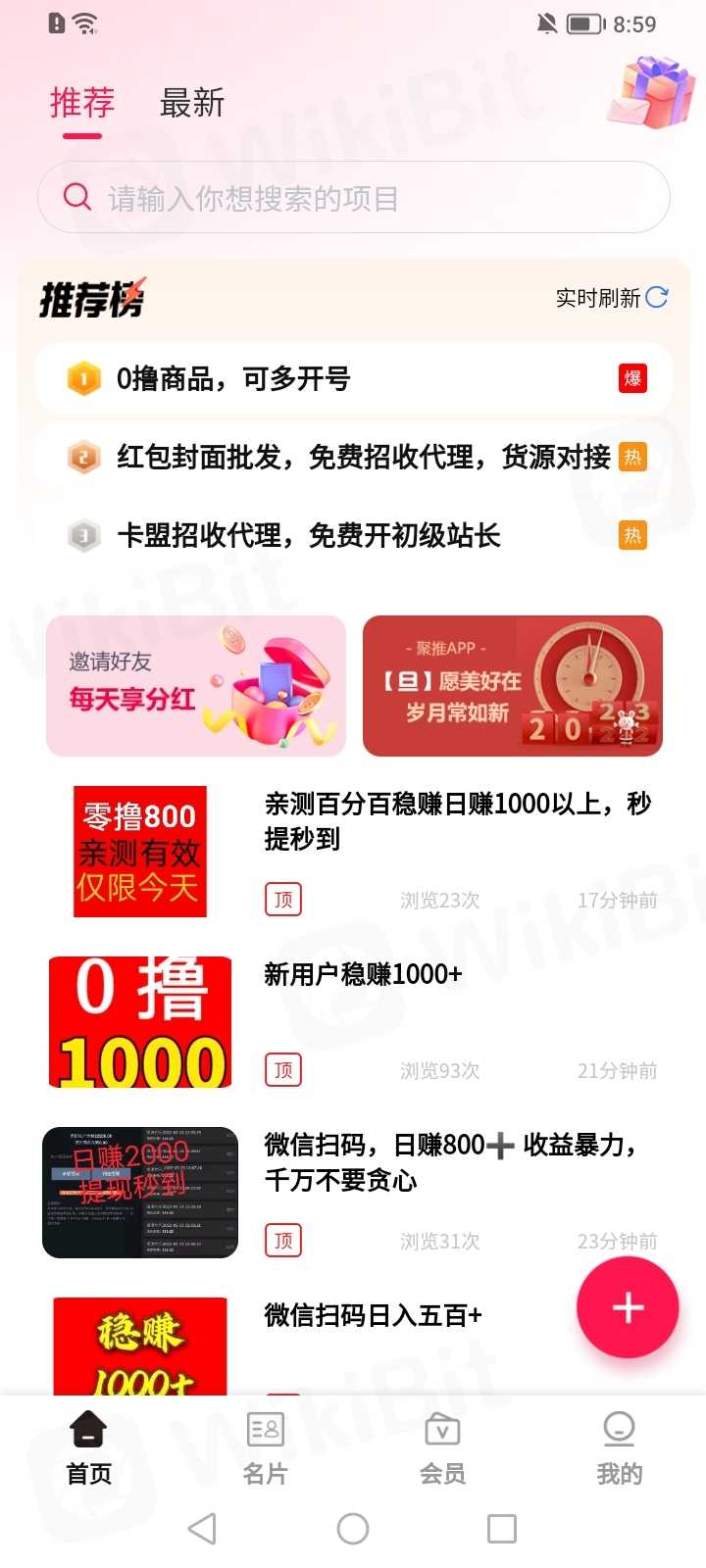Screen dimensions: 706x1568
Task: Tap the red plus floating button
Action: tap(628, 1307)
